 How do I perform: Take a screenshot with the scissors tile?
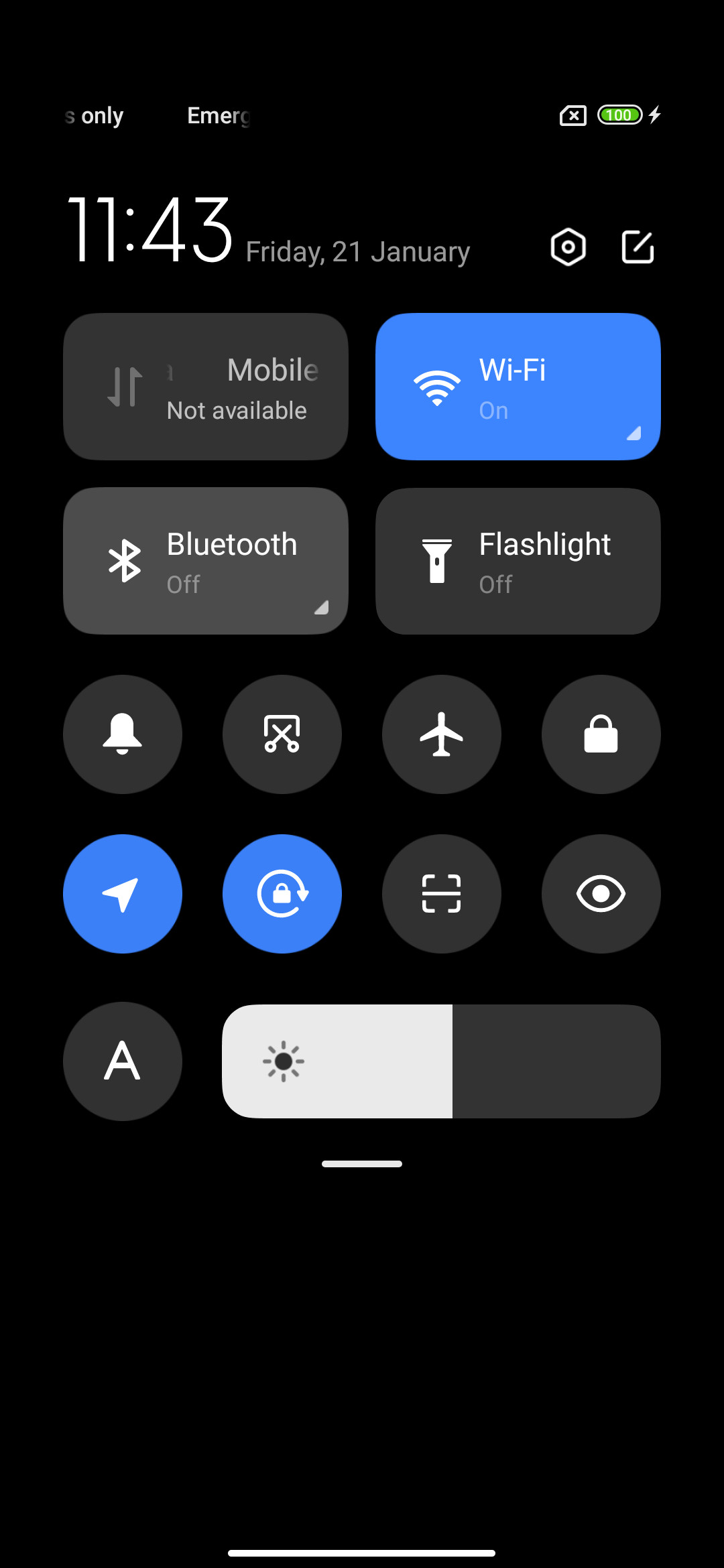tap(282, 734)
